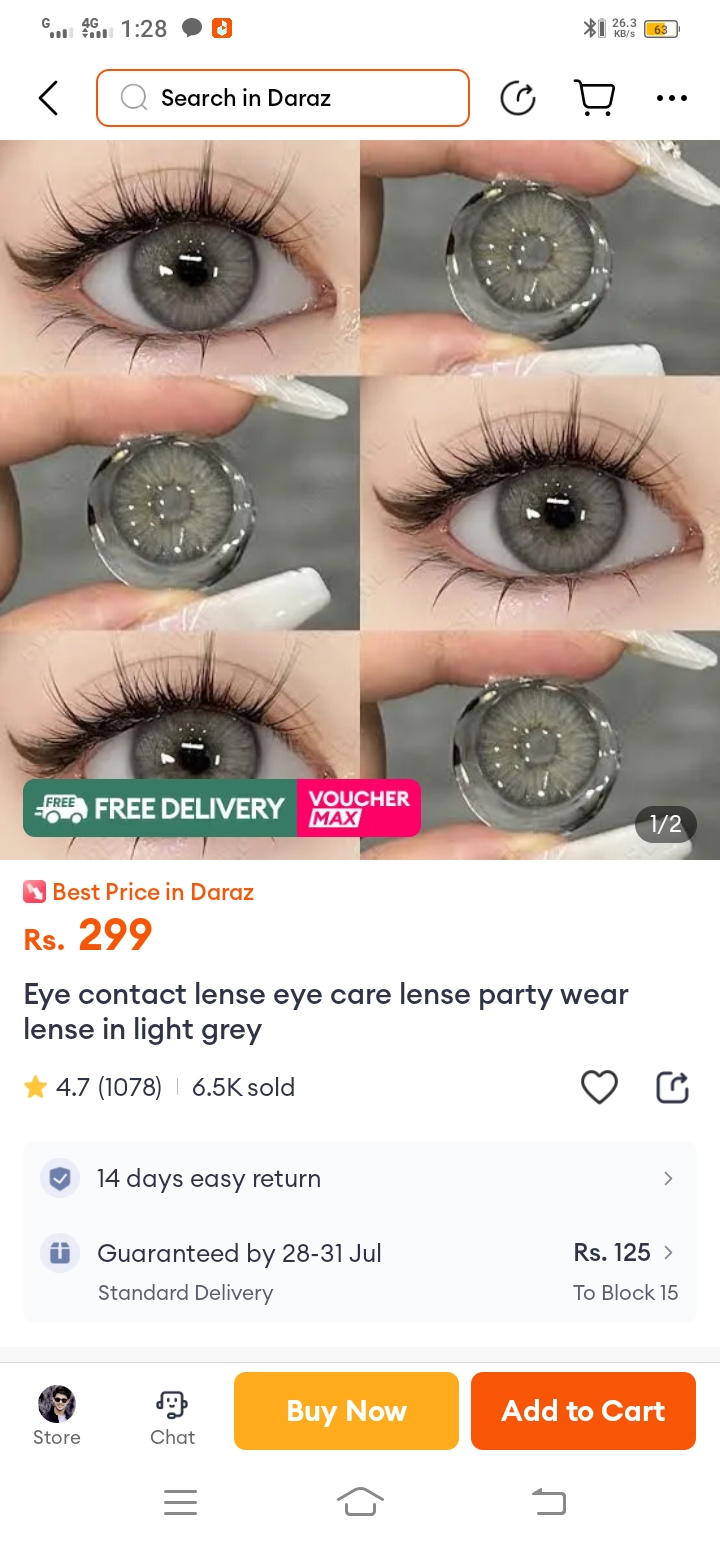Chat with the seller
The height and width of the screenshot is (1544, 720).
pyautogui.click(x=172, y=1416)
